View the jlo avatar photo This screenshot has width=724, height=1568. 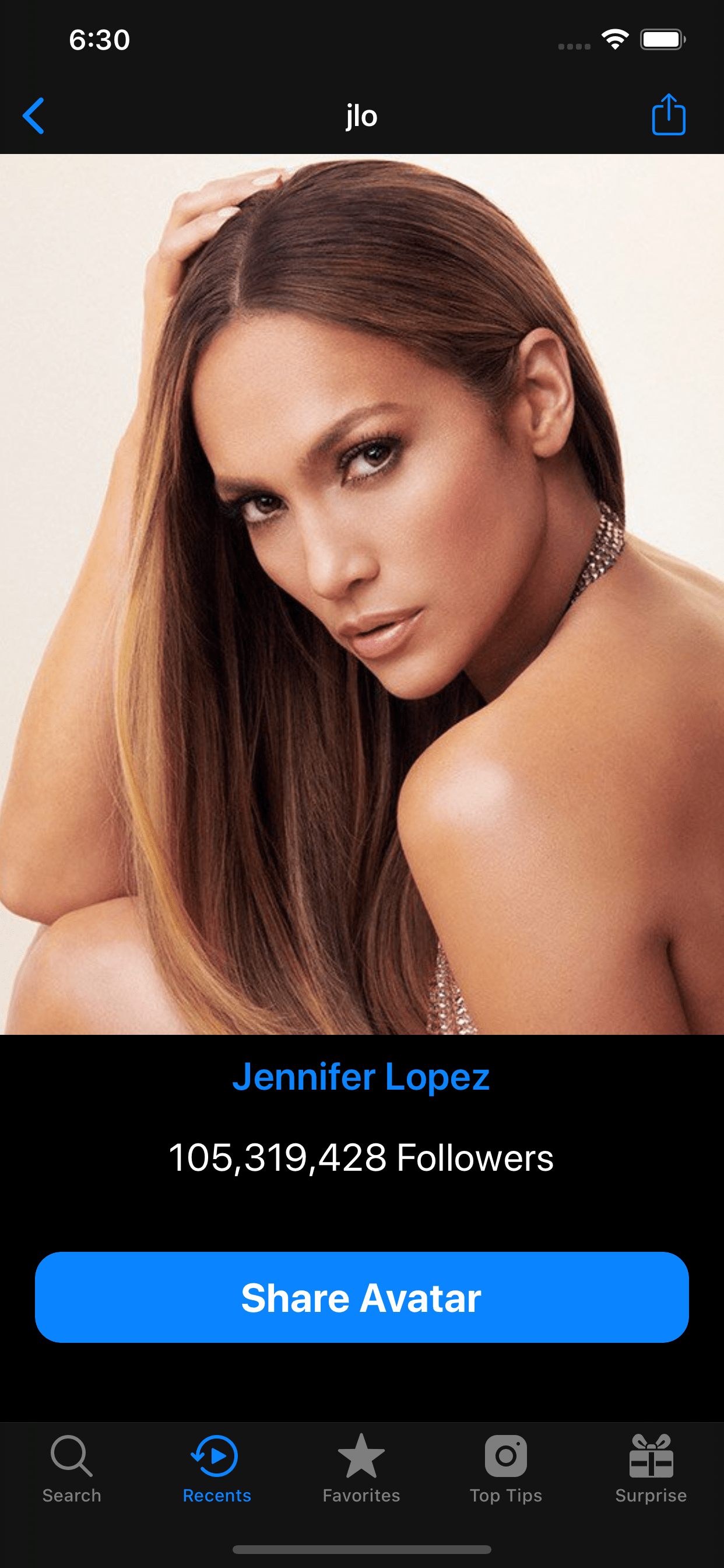click(362, 594)
